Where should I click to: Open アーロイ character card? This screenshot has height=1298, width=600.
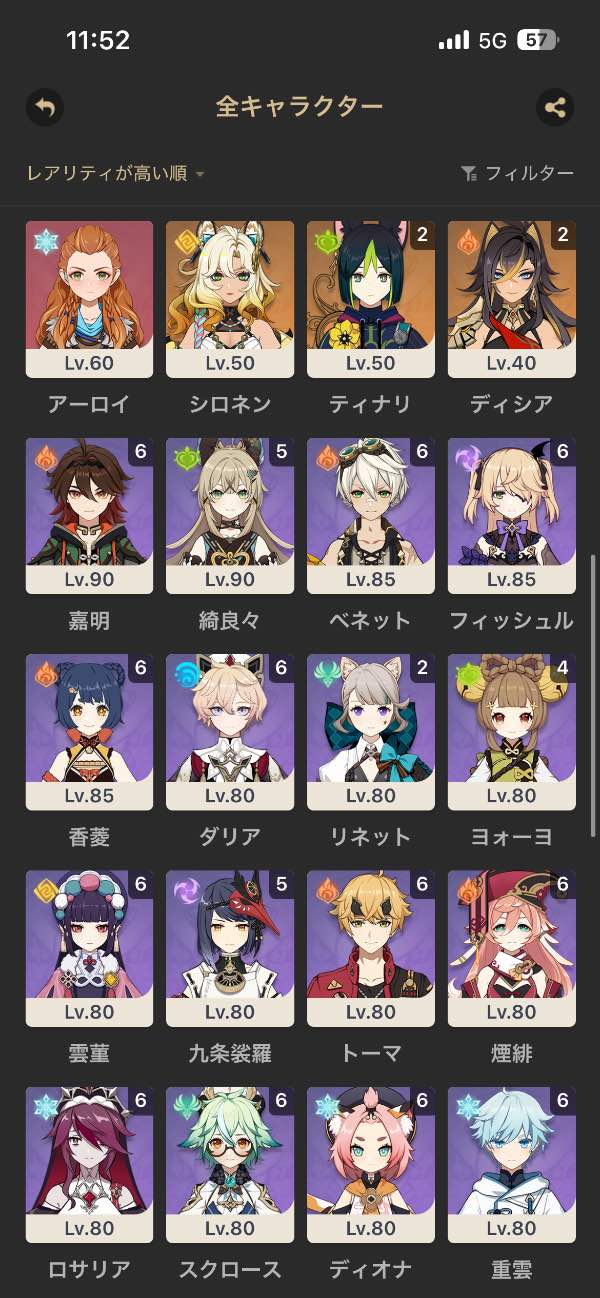89,299
